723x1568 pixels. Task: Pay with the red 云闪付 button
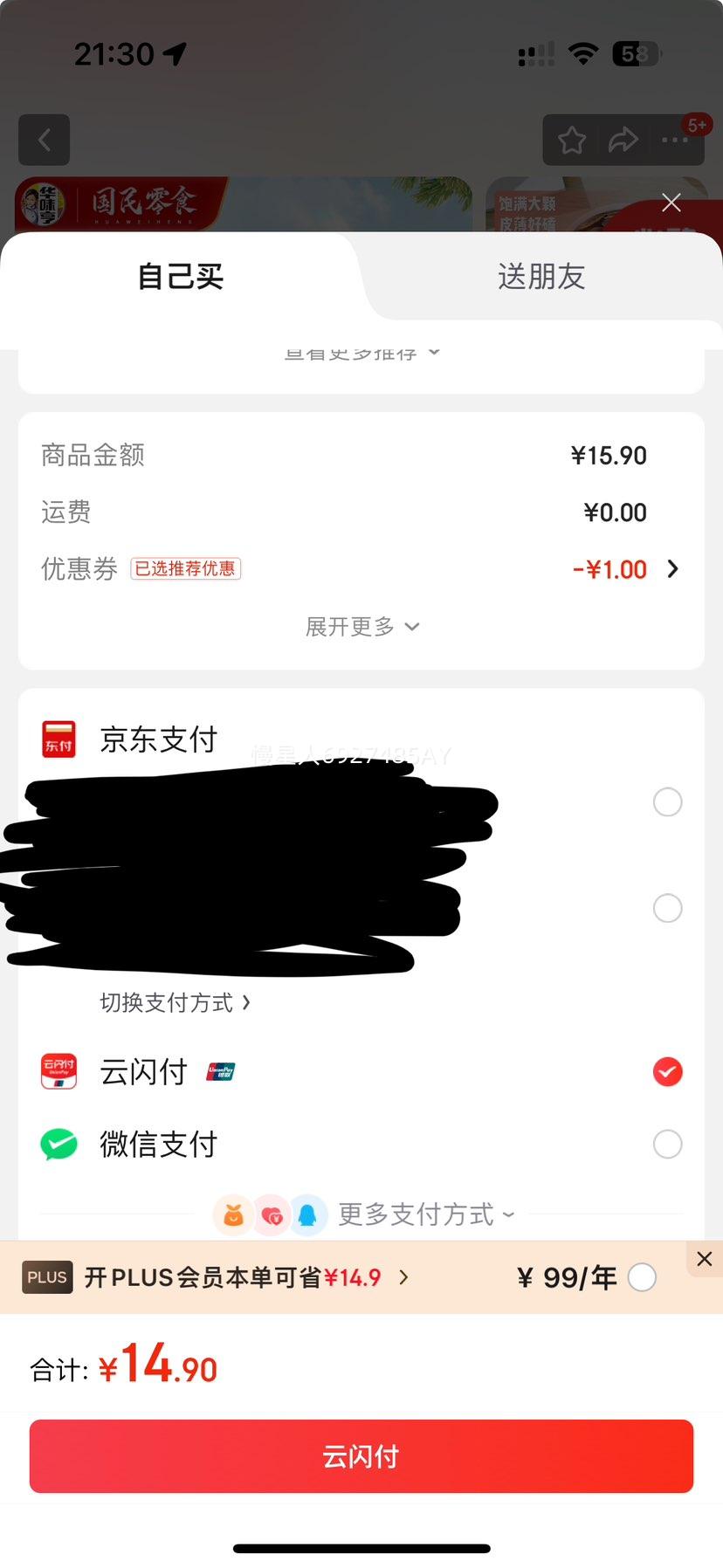pyautogui.click(x=361, y=1456)
